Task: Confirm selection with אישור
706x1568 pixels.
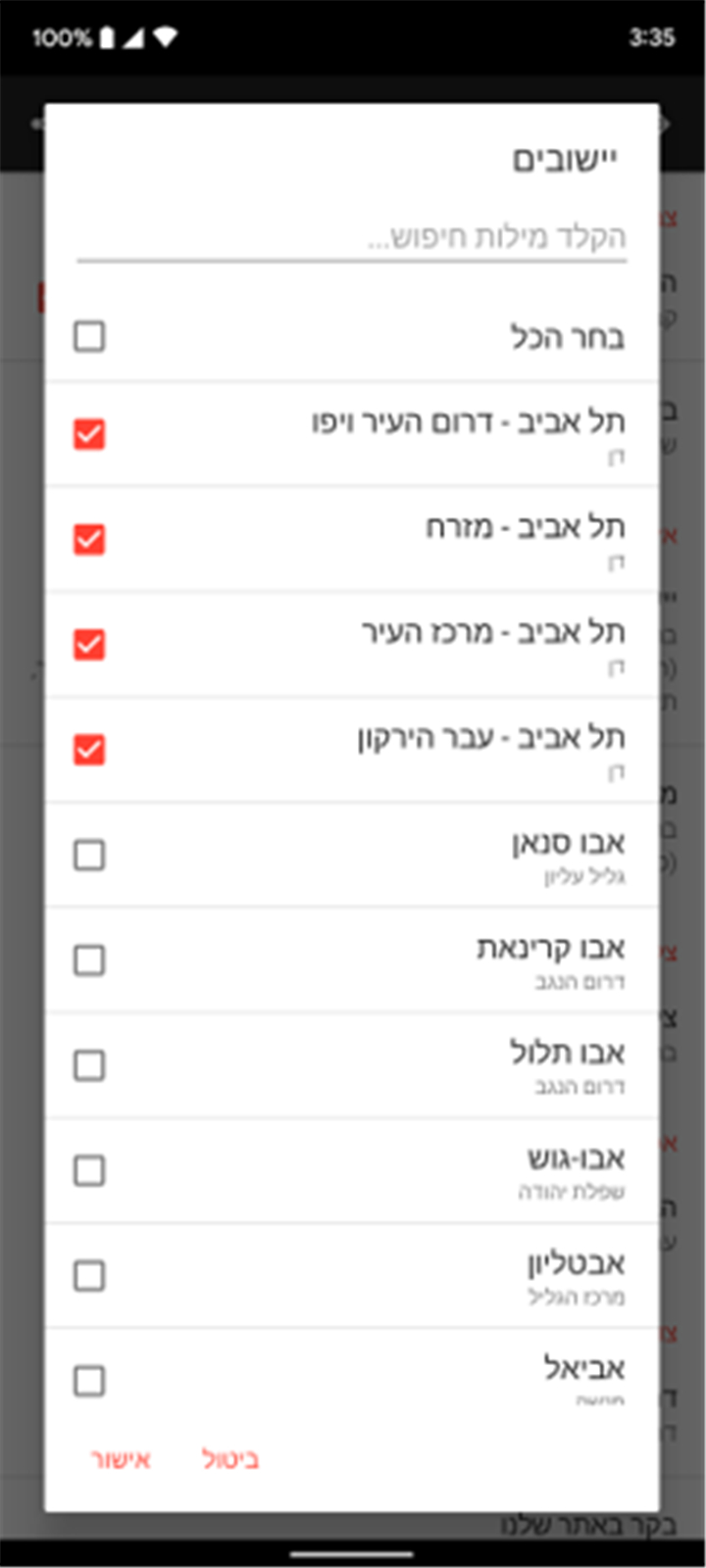Action: point(121,1459)
